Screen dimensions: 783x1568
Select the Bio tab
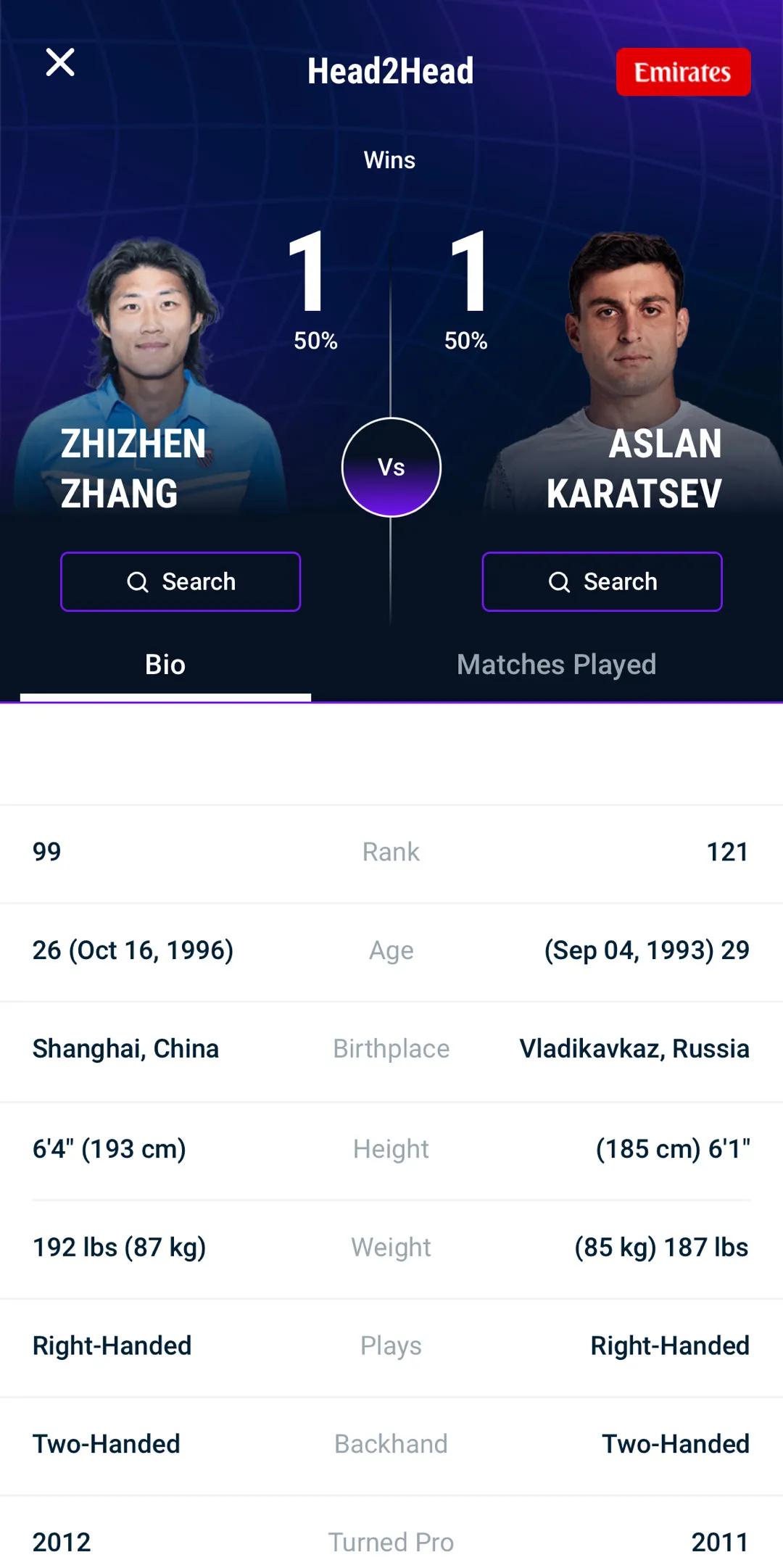point(165,664)
